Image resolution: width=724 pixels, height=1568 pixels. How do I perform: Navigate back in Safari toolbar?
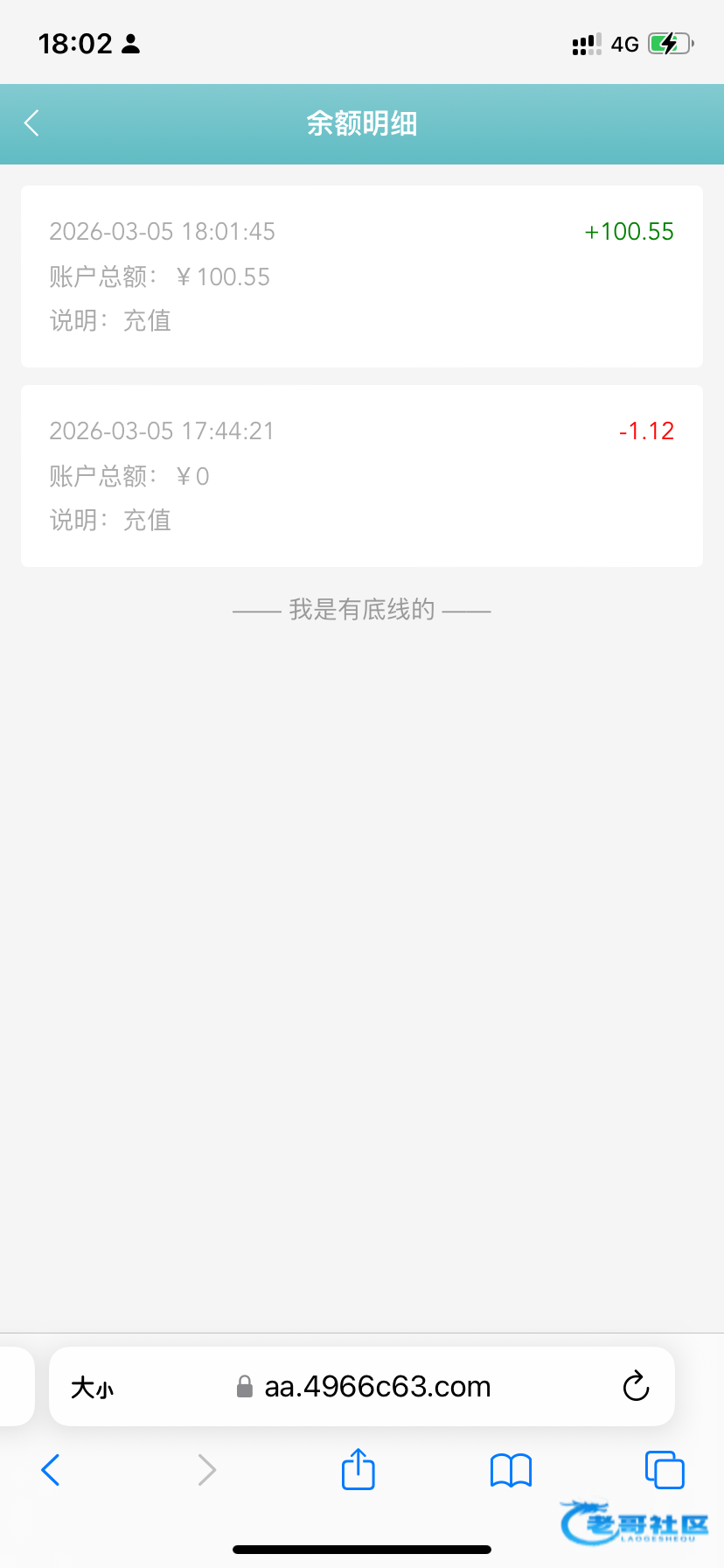pyautogui.click(x=51, y=1470)
